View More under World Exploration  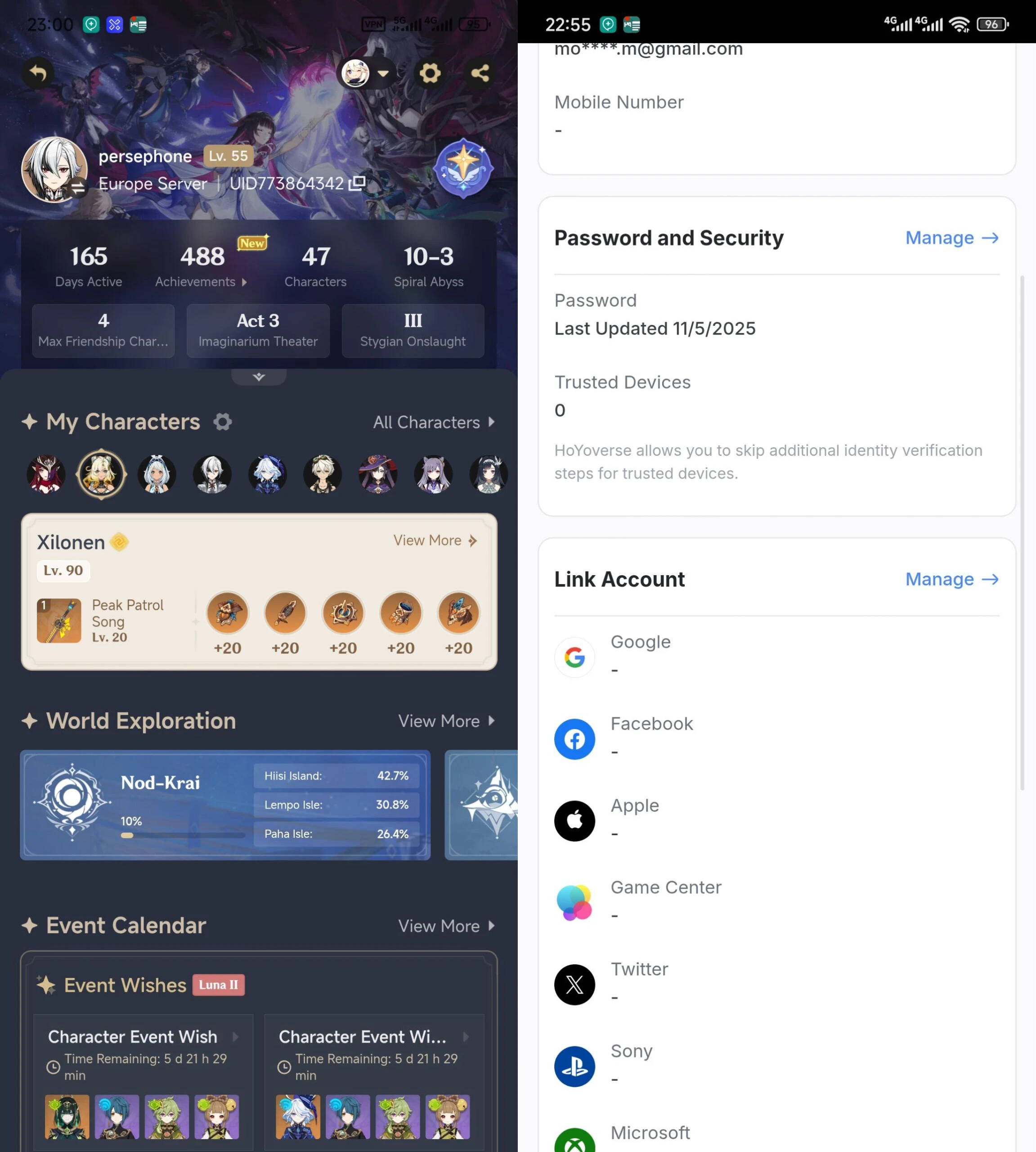(446, 721)
